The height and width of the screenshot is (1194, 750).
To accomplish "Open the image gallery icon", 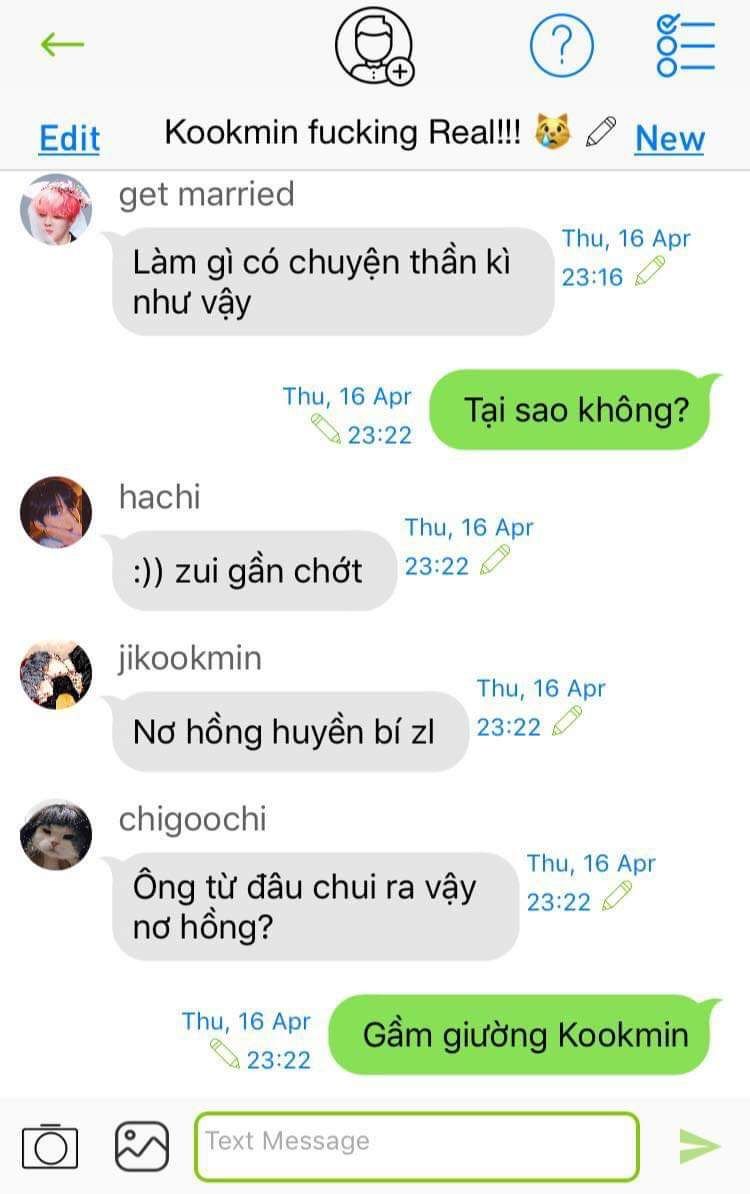I will 142,1146.
